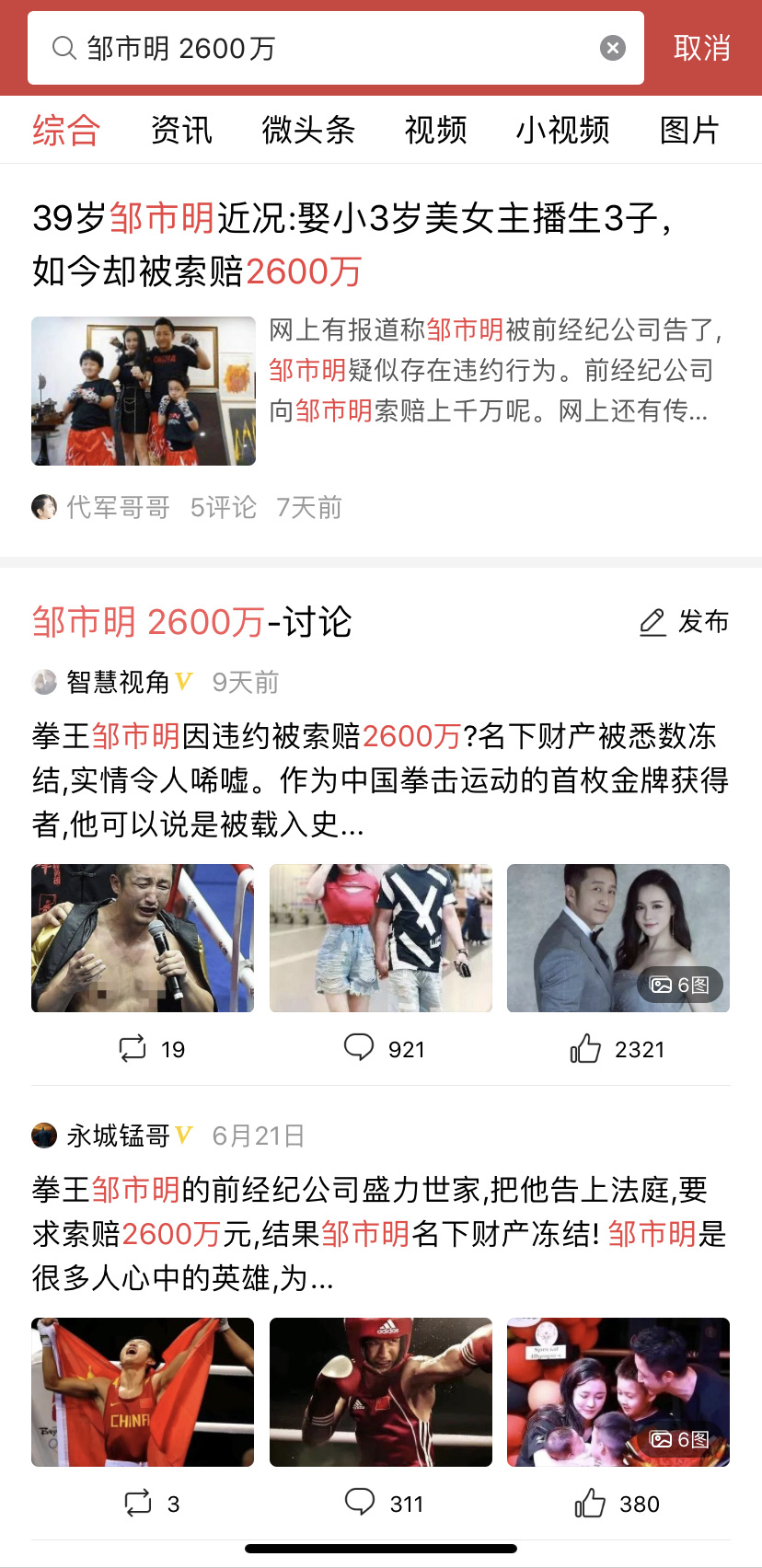
Task: Go to the 图片 tab
Action: 689,130
